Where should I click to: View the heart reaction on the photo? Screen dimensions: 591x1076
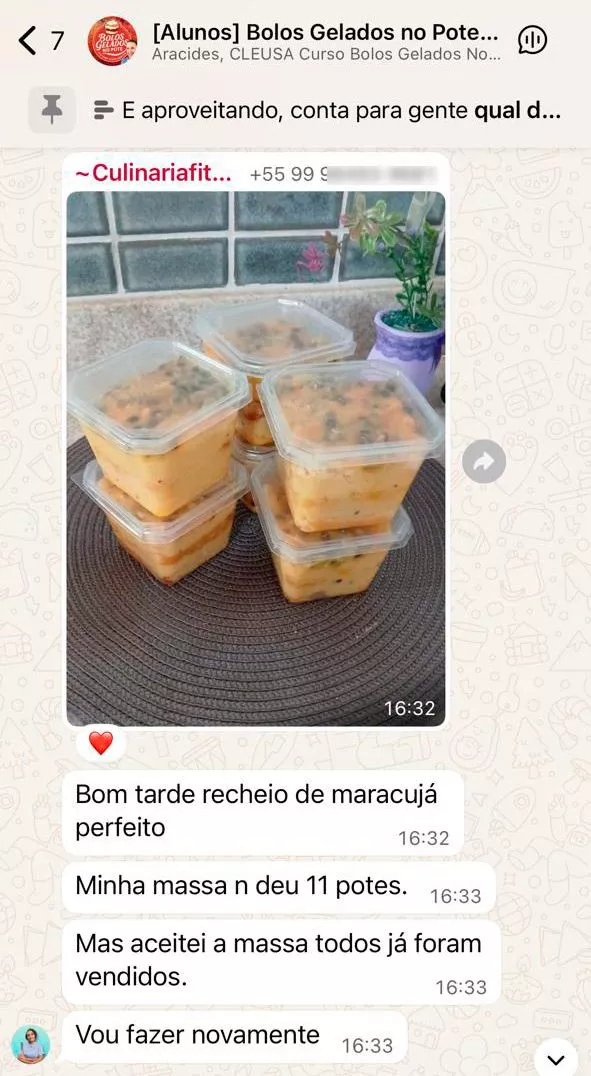(101, 743)
